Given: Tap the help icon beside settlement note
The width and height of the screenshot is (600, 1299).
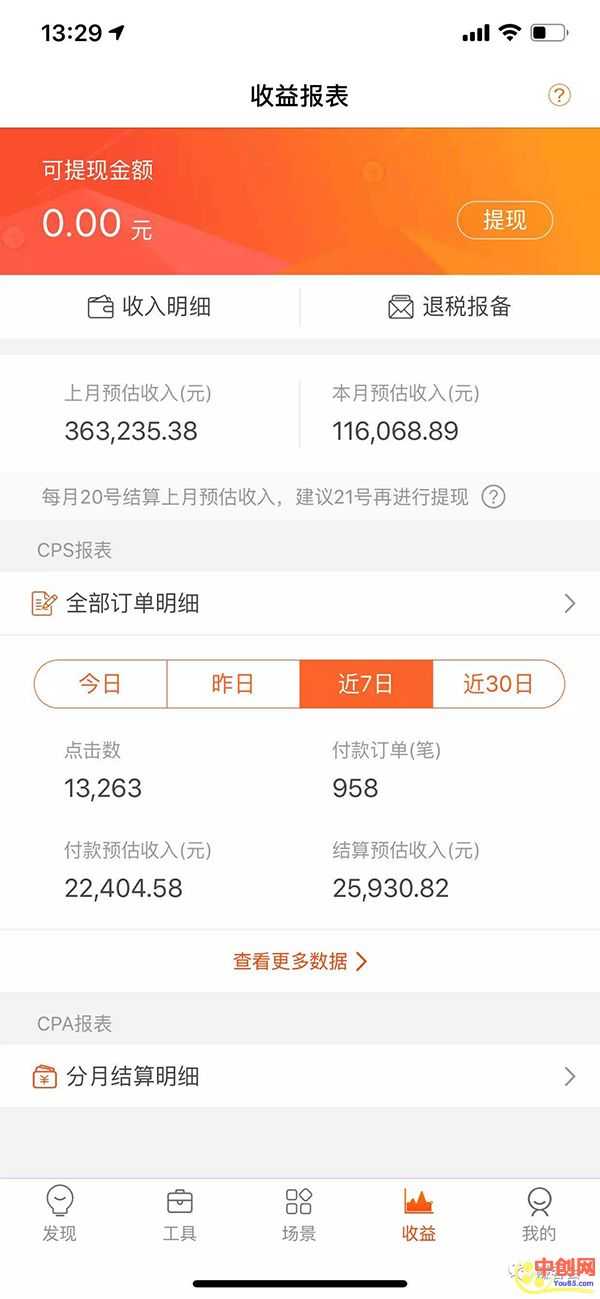Looking at the screenshot, I should pos(493,497).
